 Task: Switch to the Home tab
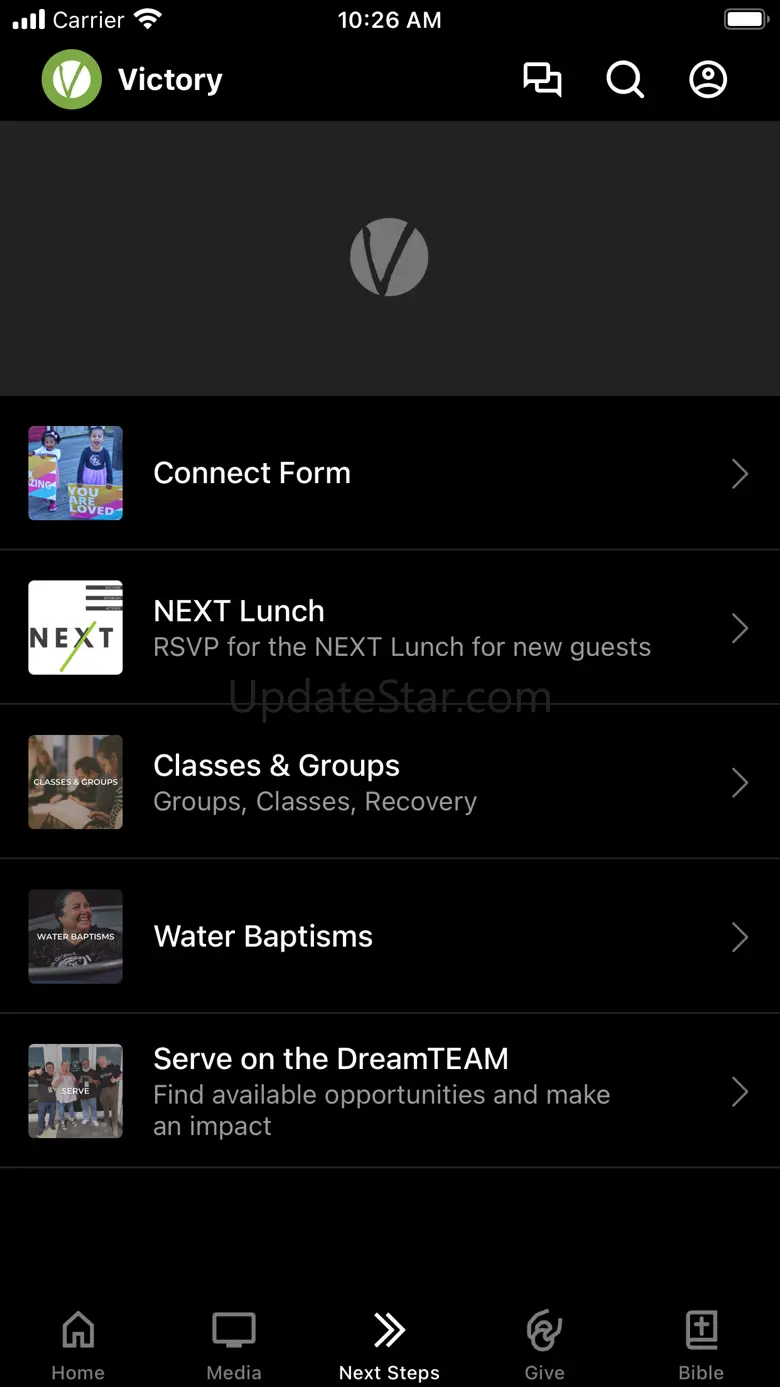point(78,1346)
